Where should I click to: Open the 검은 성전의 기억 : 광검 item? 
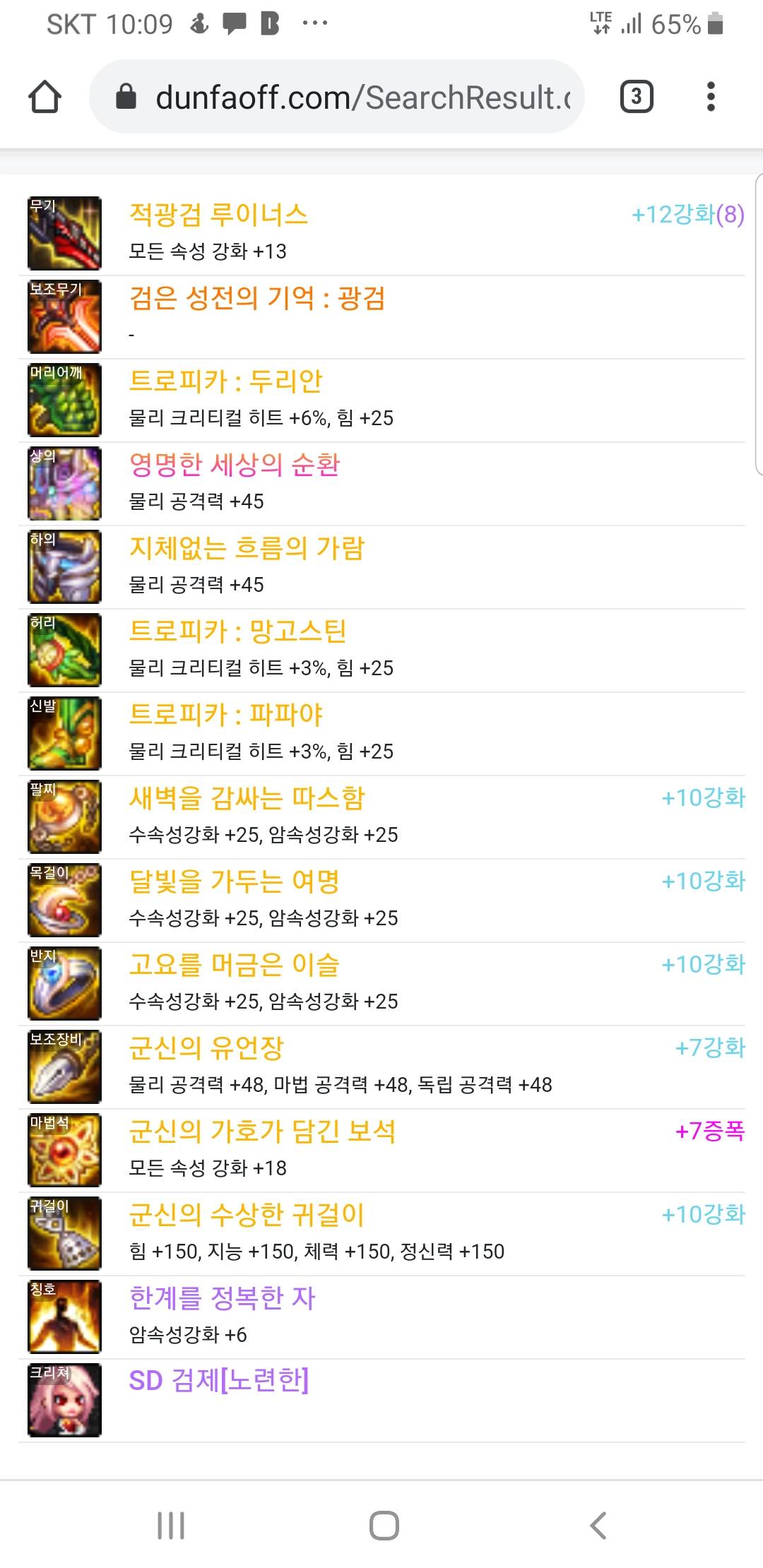point(257,297)
